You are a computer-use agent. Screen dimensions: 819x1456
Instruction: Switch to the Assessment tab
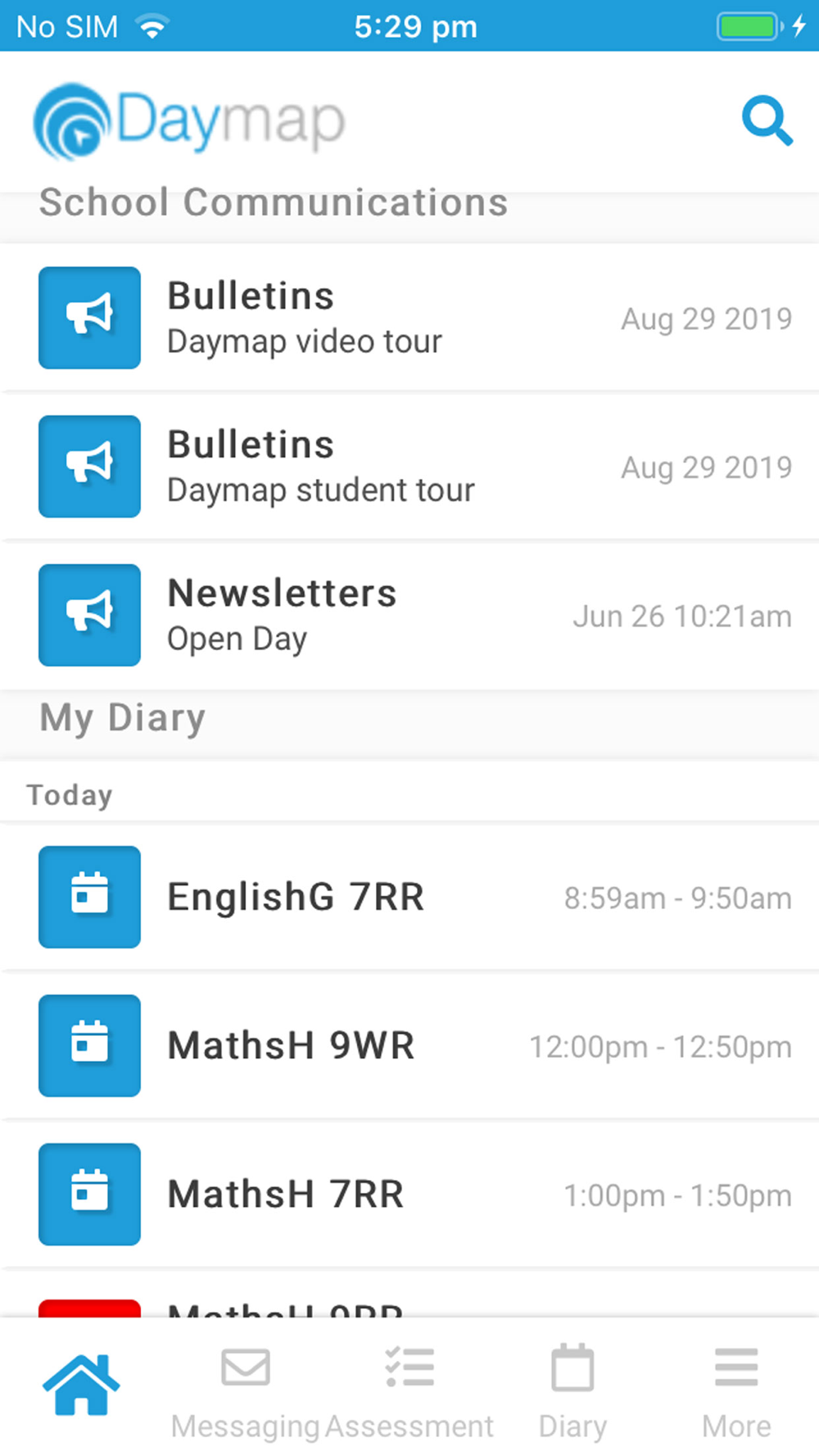409,1392
